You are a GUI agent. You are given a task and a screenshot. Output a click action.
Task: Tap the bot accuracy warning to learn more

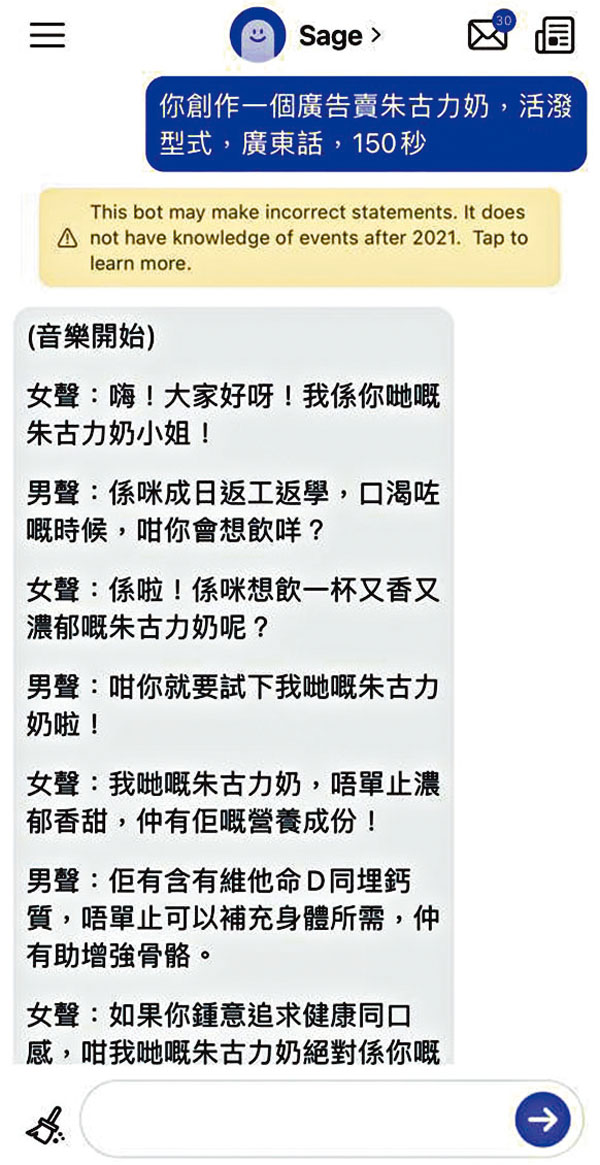(299, 238)
